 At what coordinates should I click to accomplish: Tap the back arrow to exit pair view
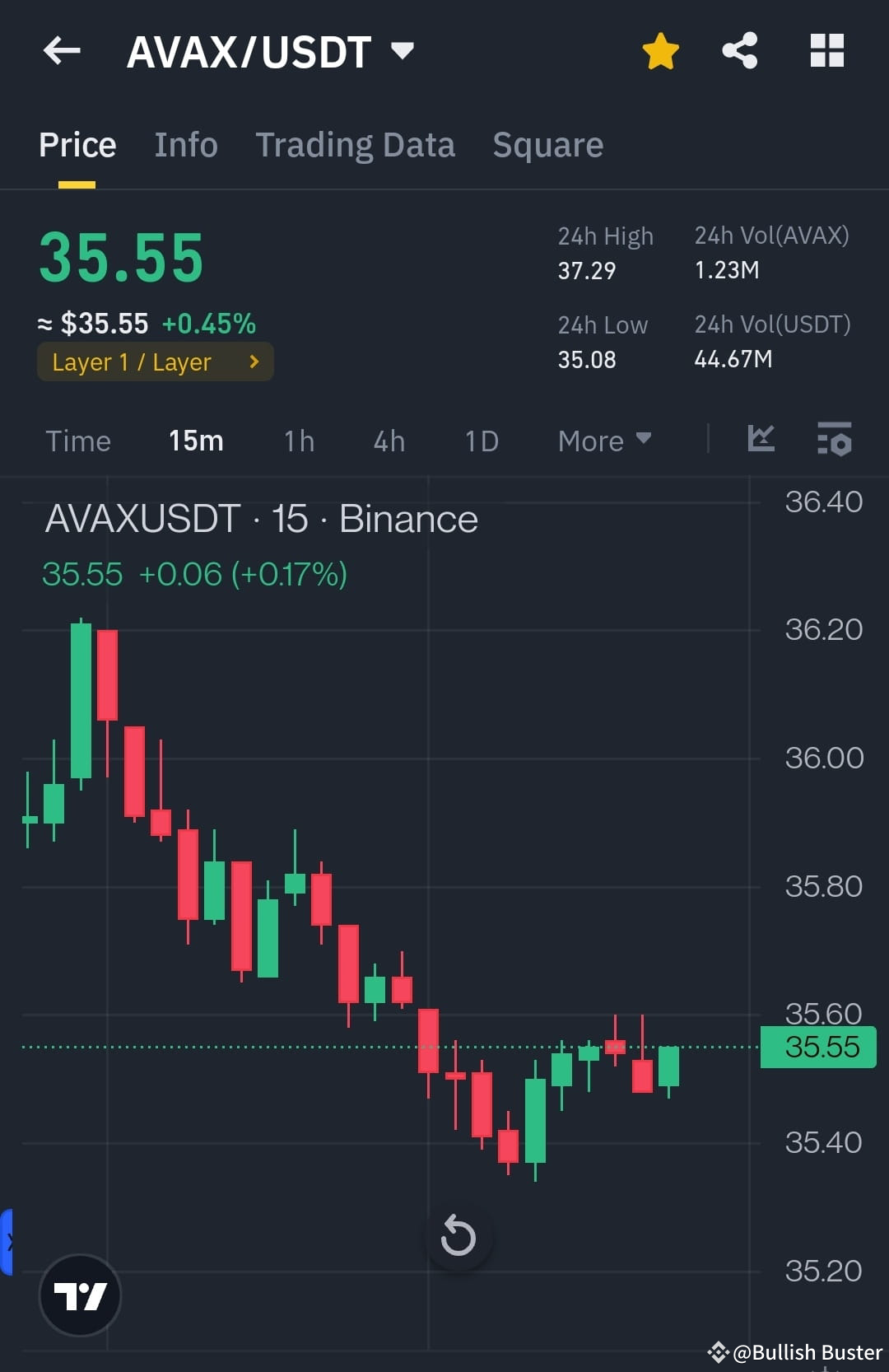tap(62, 51)
